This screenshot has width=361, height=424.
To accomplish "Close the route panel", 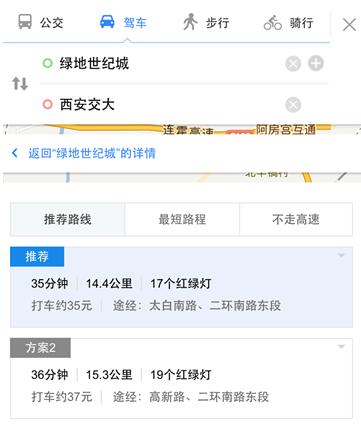I will click(349, 24).
